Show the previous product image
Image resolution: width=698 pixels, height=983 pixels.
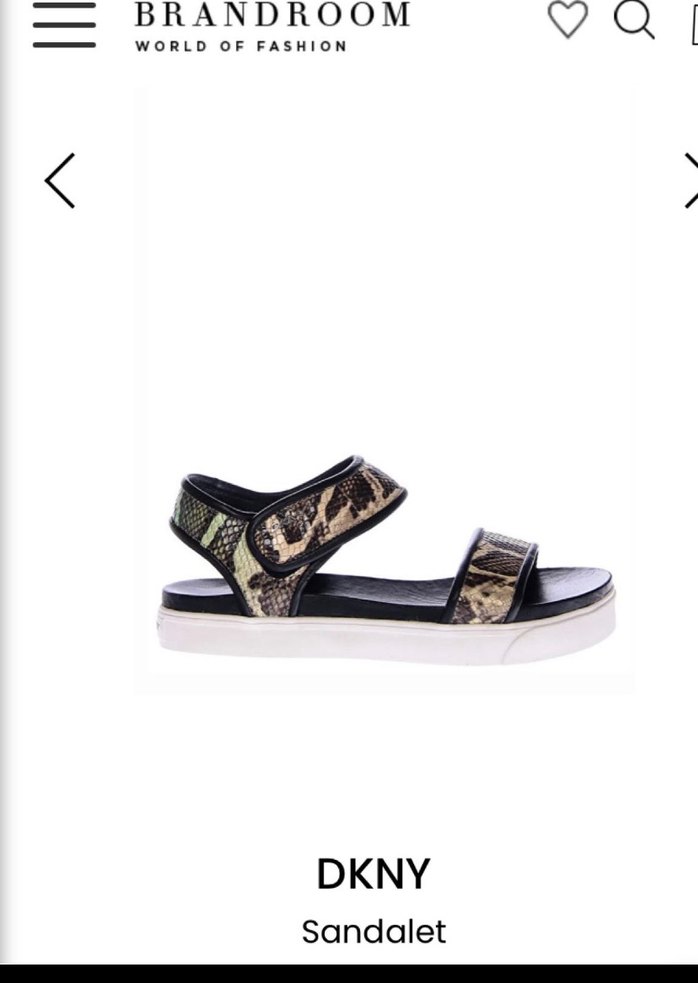pos(60,181)
